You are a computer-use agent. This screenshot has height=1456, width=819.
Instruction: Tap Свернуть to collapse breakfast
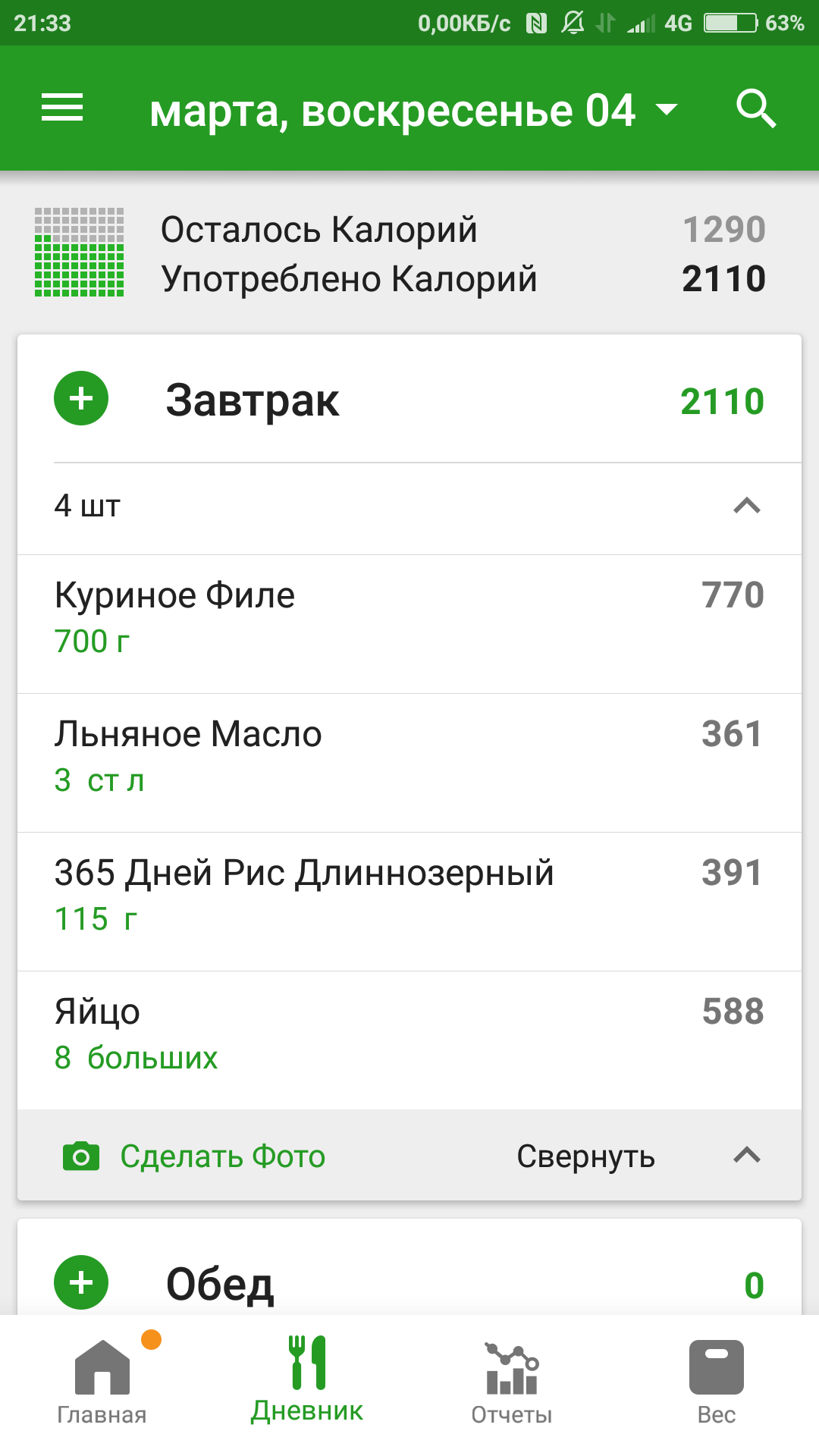(585, 1156)
